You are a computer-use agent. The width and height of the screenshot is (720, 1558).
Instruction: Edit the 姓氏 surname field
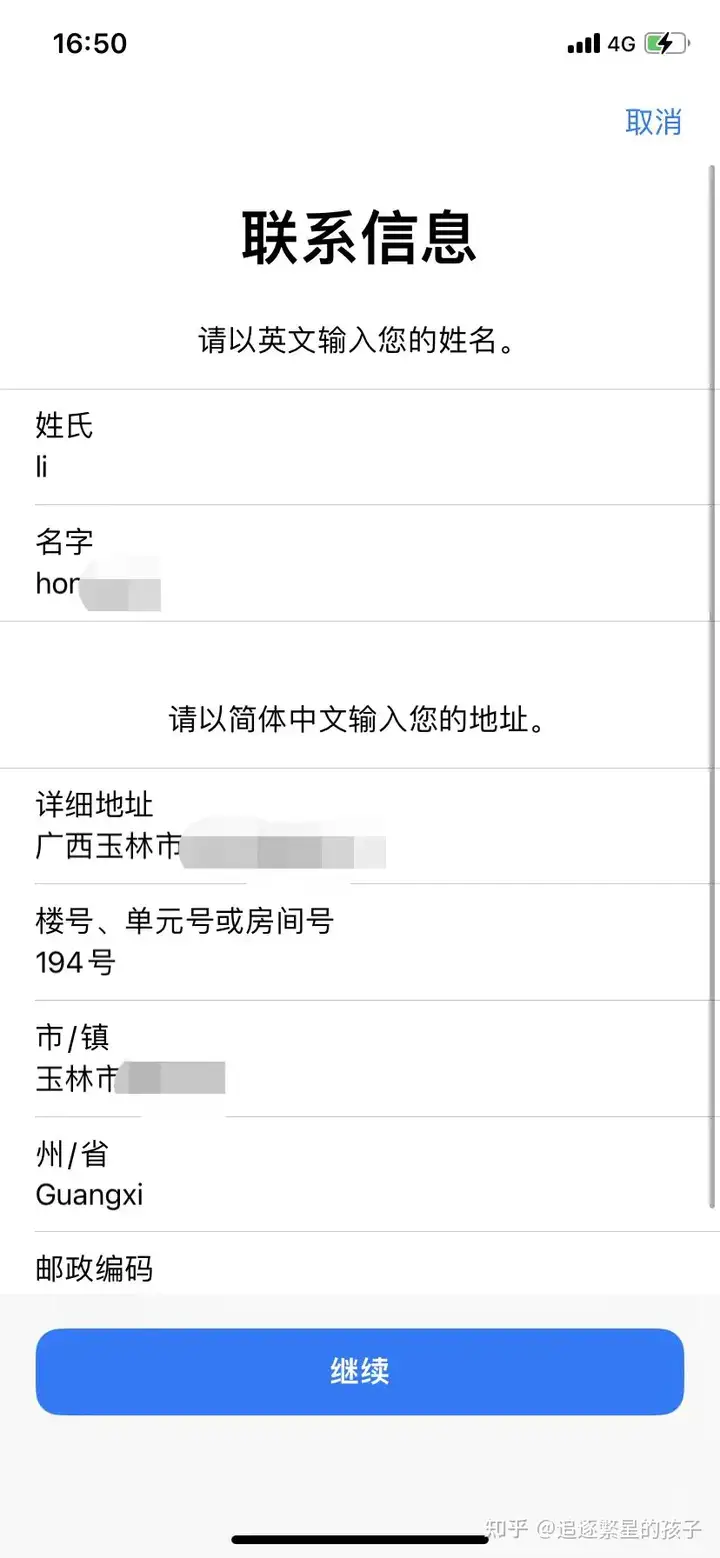[x=360, y=447]
